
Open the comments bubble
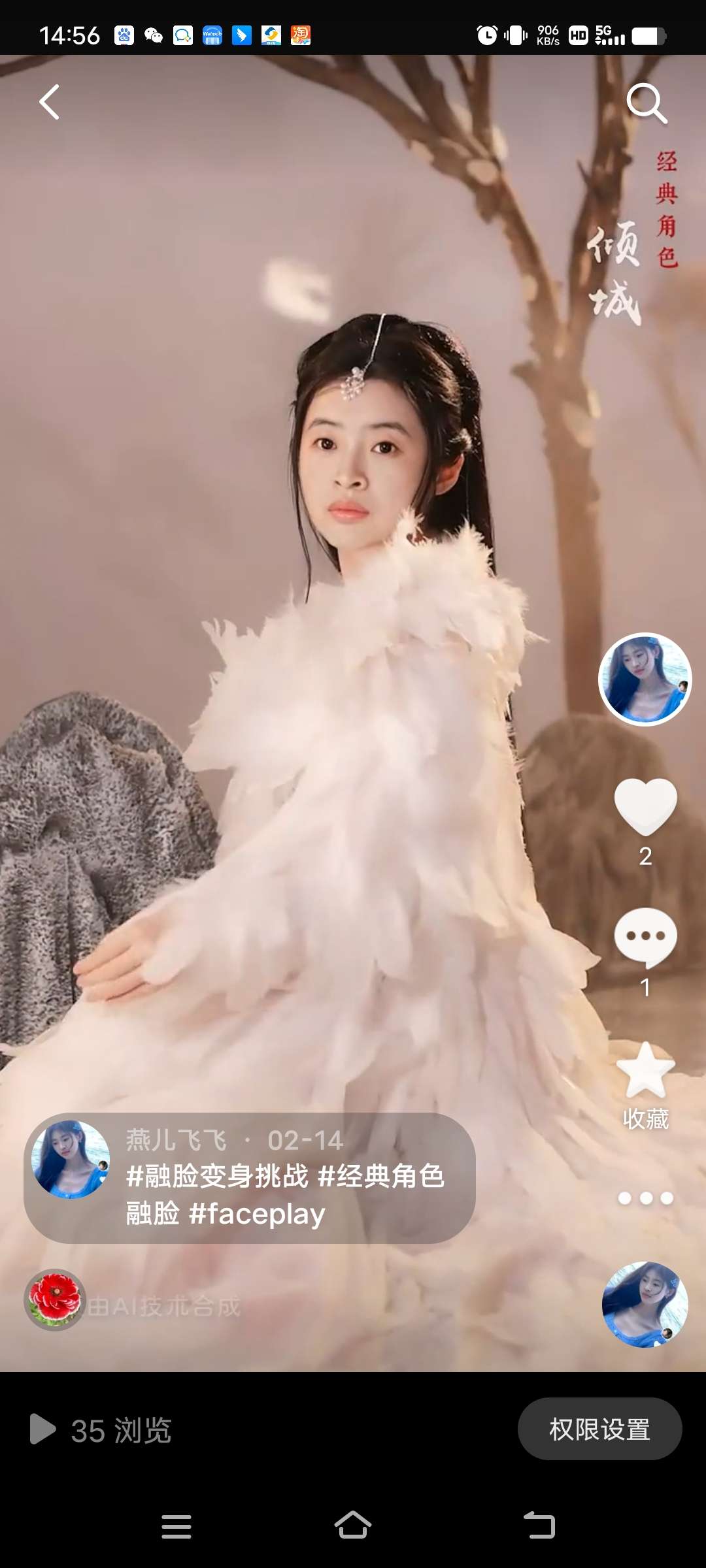[645, 937]
